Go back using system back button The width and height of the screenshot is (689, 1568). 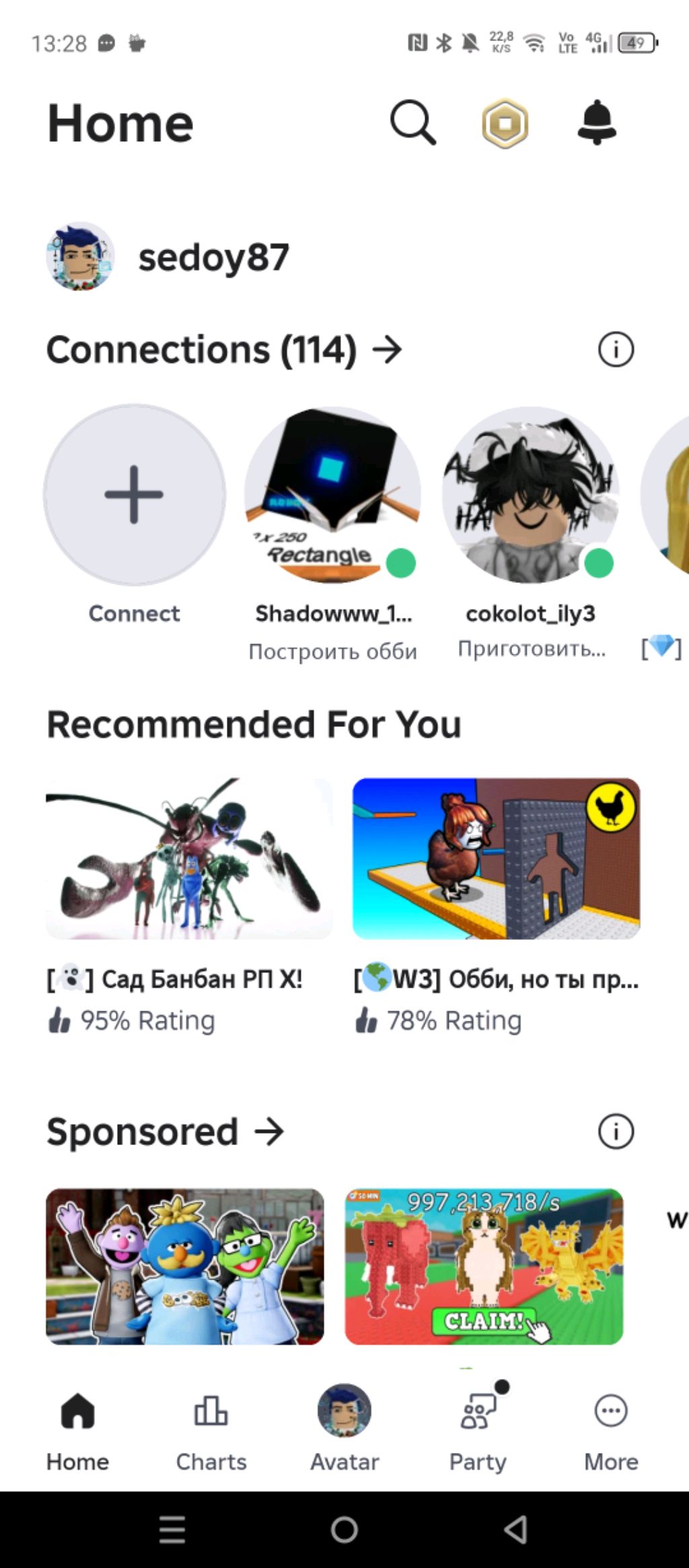[x=515, y=1530]
